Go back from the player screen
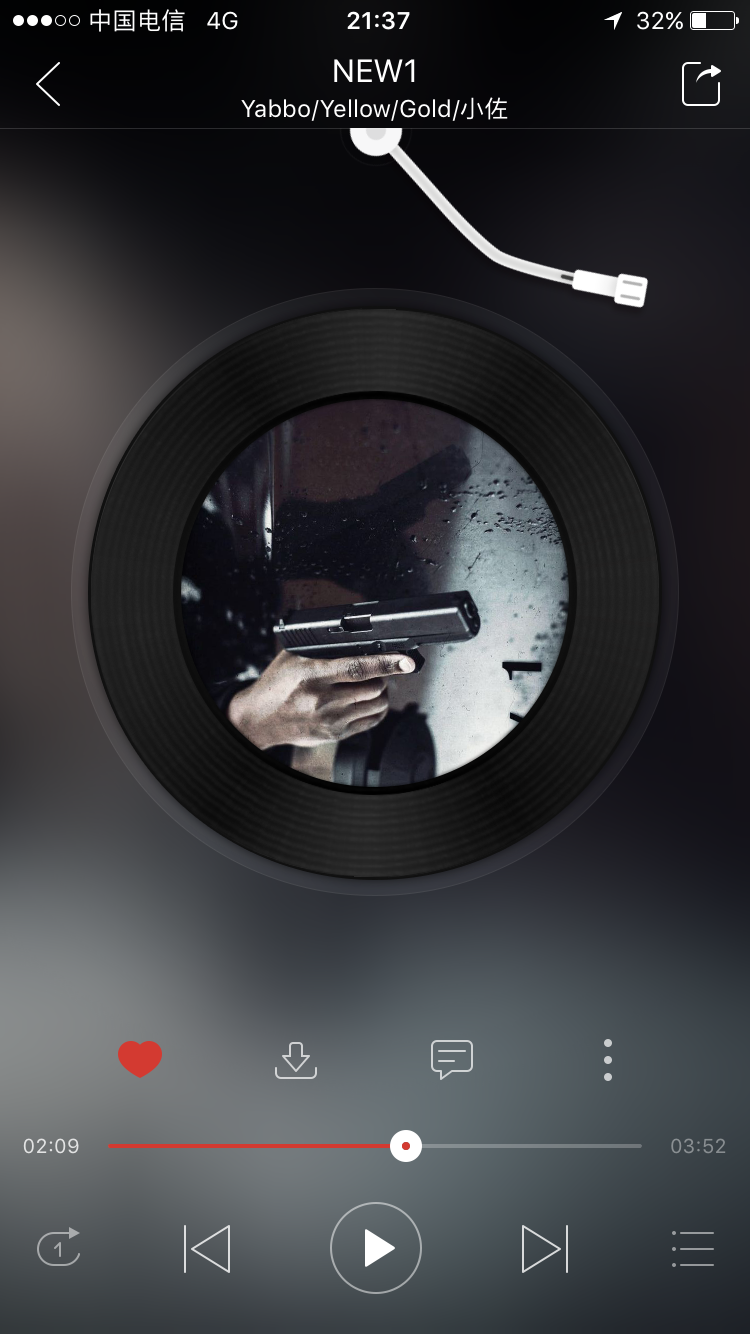Screen dimensions: 750x1334 (x=48, y=84)
